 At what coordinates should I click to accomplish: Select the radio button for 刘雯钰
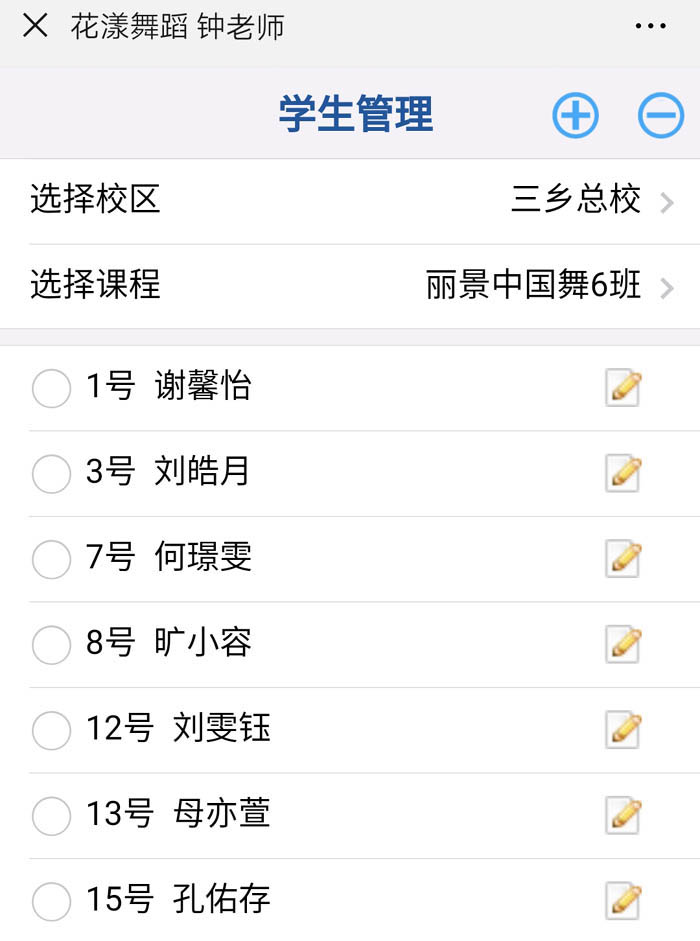[51, 730]
